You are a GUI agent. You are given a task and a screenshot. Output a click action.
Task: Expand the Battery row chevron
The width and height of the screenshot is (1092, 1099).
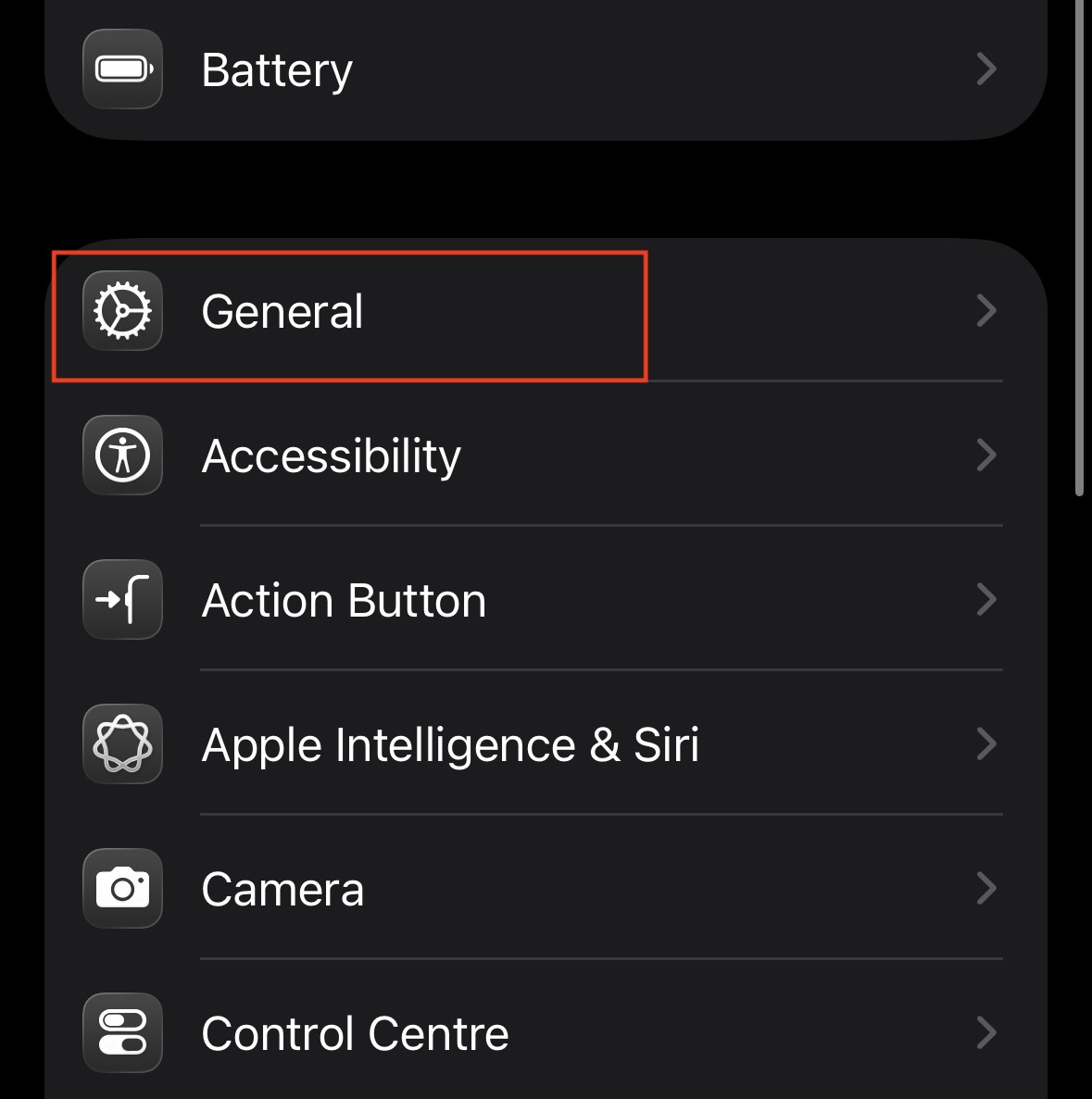[986, 69]
